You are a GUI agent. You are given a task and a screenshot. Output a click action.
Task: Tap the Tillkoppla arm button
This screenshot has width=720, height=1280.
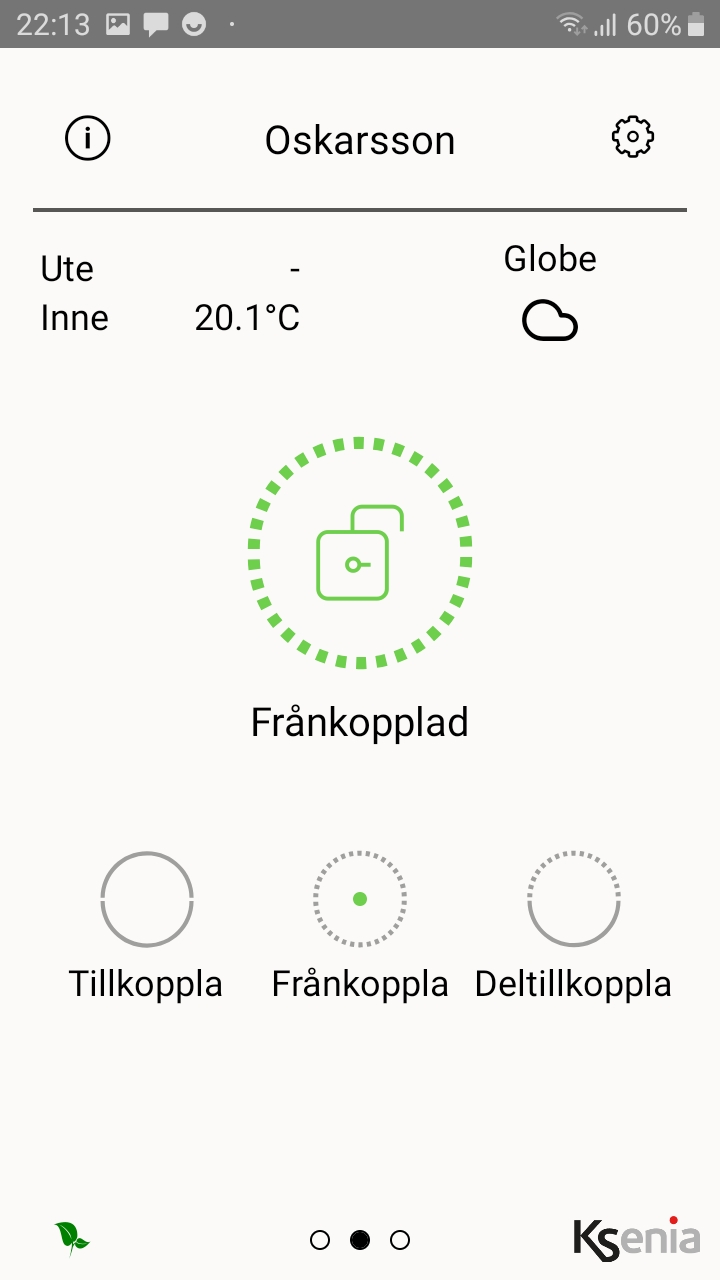[147, 899]
